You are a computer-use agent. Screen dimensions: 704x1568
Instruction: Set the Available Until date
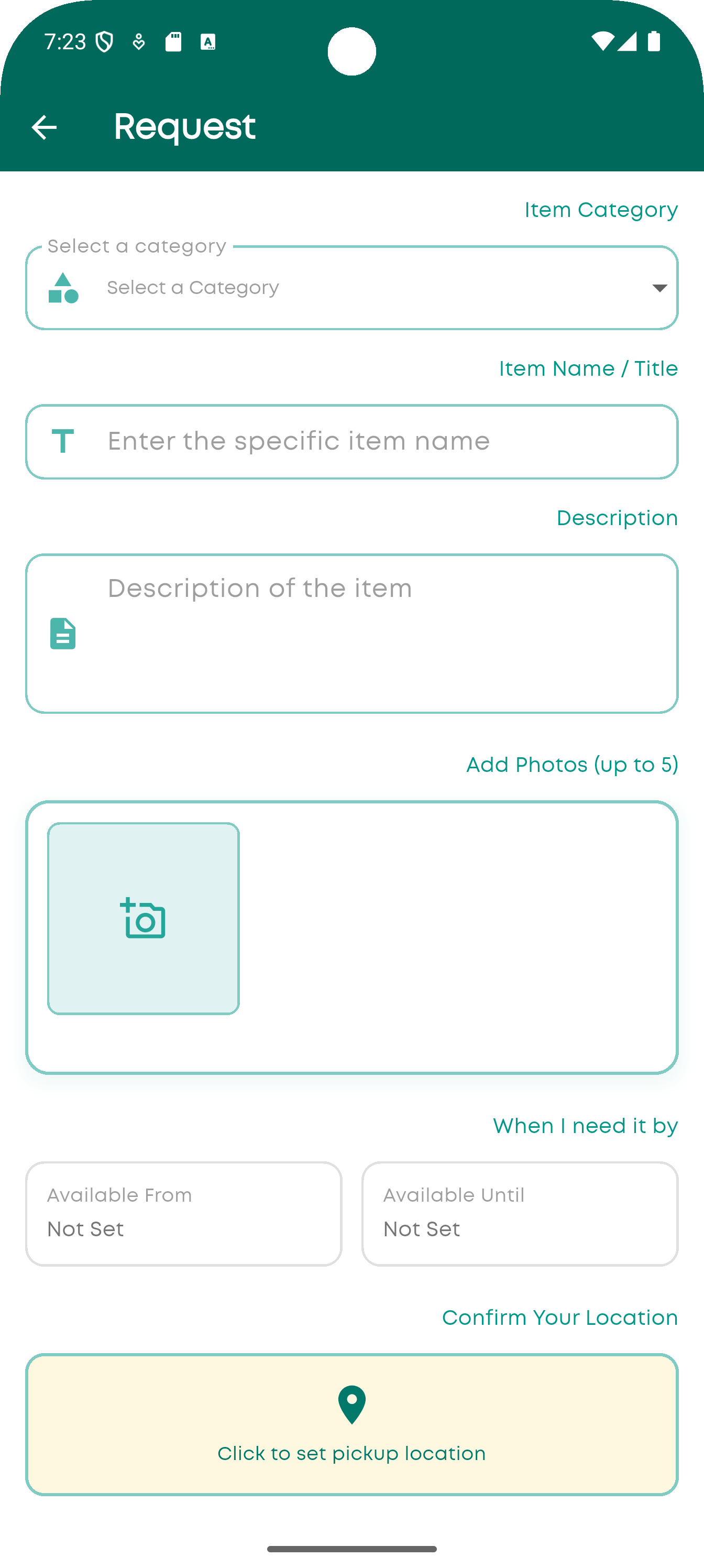[x=520, y=1213]
